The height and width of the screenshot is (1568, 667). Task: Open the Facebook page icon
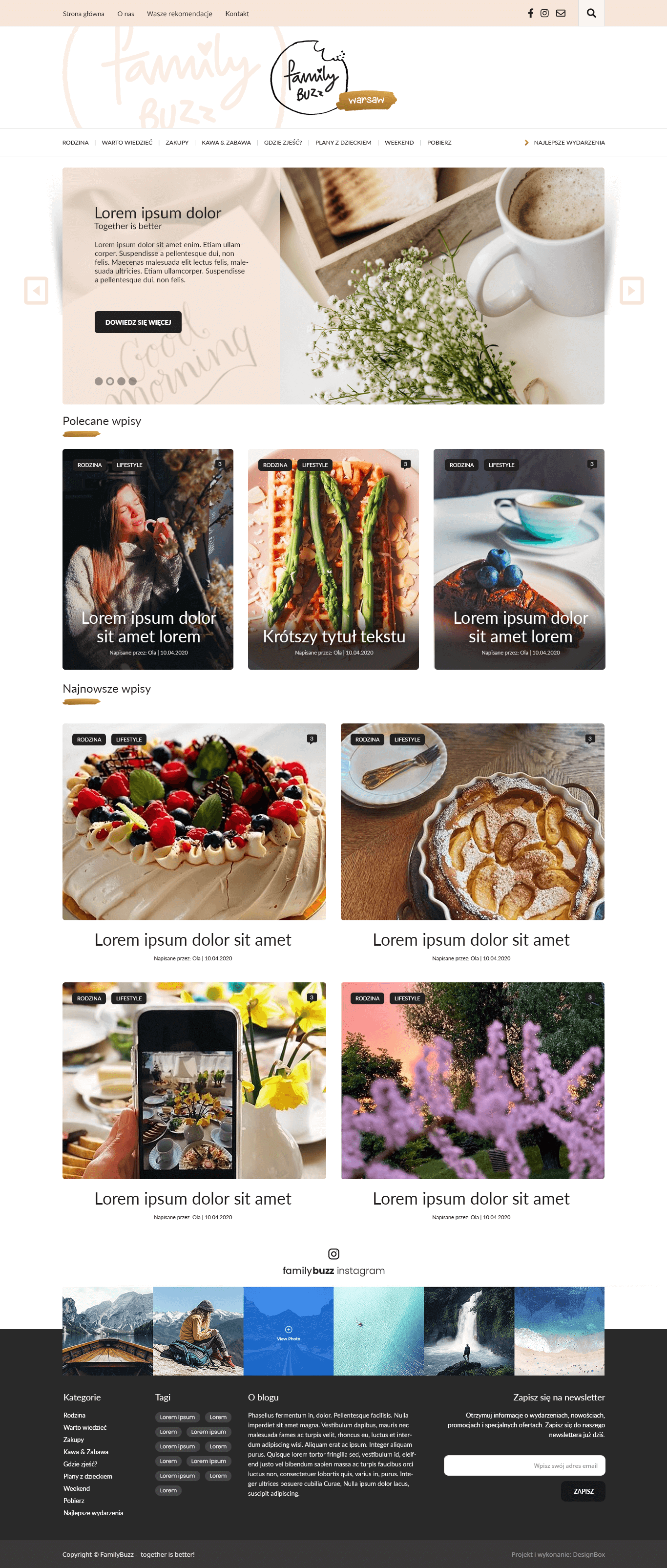pos(530,12)
